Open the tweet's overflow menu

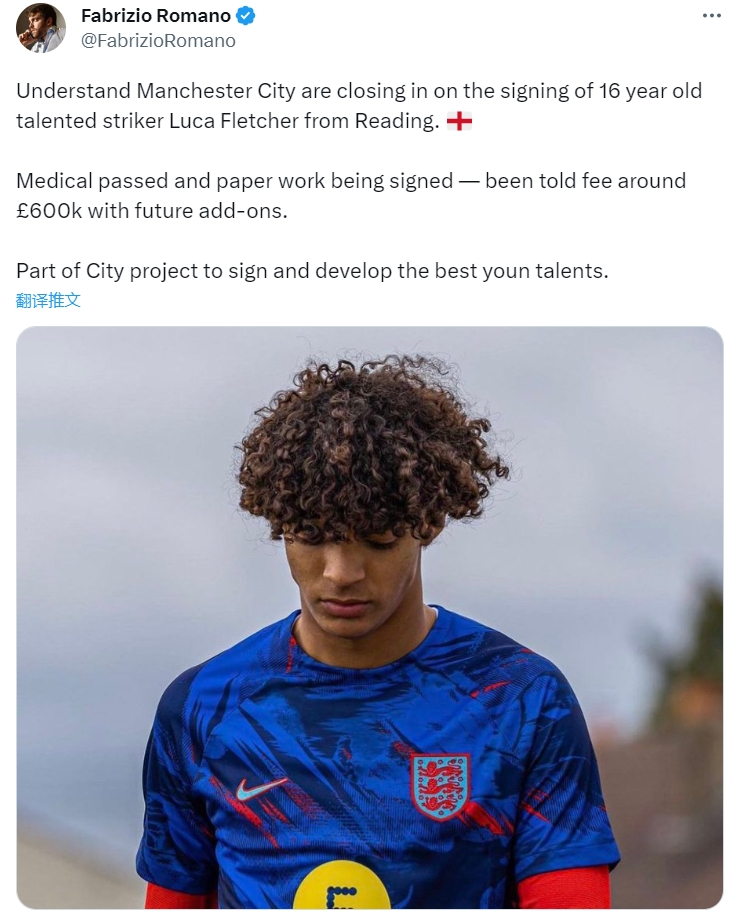pyautogui.click(x=711, y=16)
